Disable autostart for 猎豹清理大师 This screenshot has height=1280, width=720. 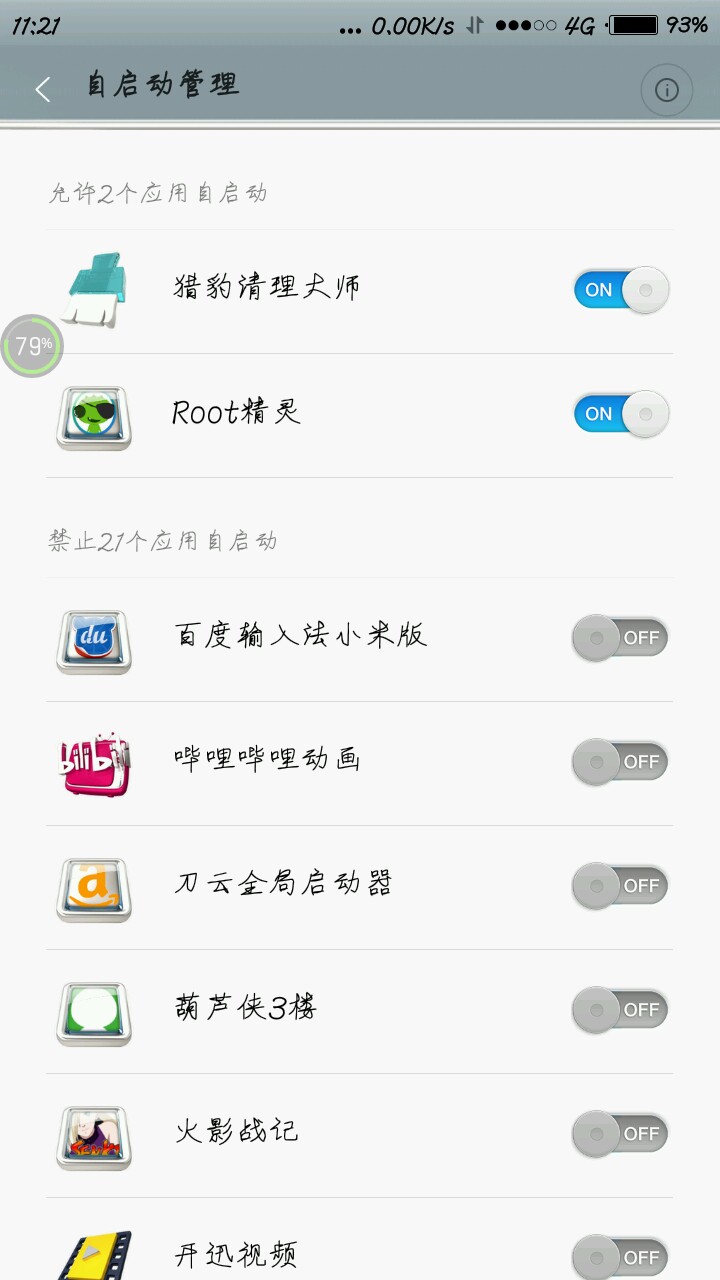tap(620, 290)
